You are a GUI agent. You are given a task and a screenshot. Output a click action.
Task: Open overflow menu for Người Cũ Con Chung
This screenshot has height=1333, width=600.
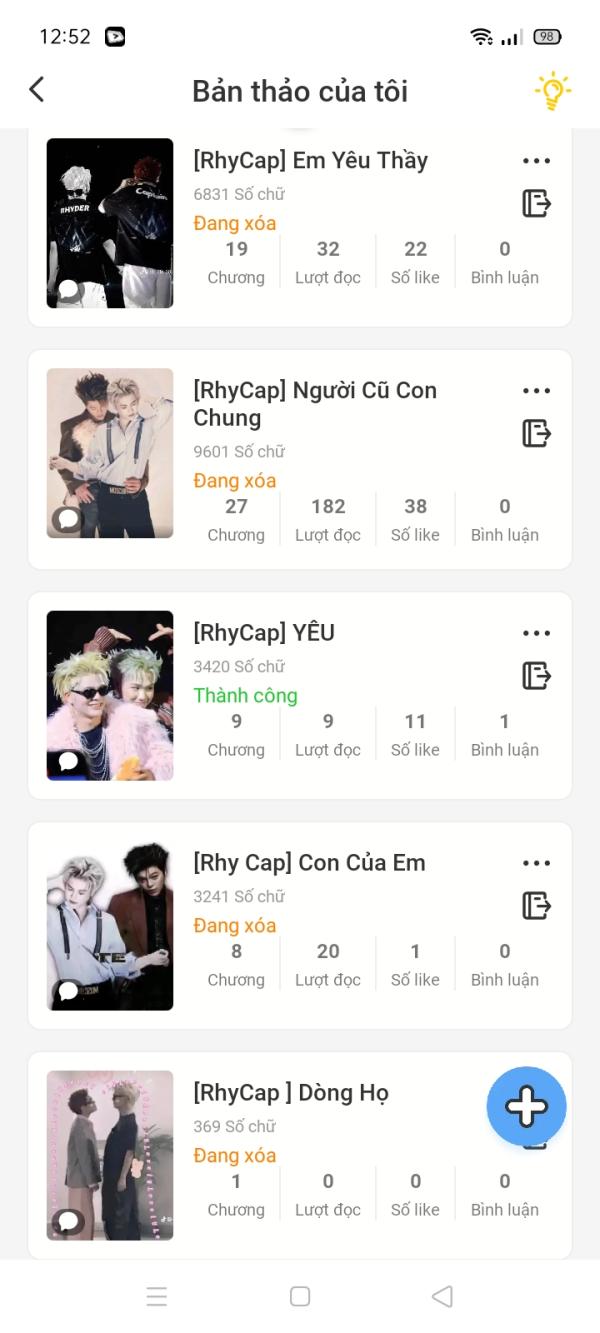tap(536, 391)
